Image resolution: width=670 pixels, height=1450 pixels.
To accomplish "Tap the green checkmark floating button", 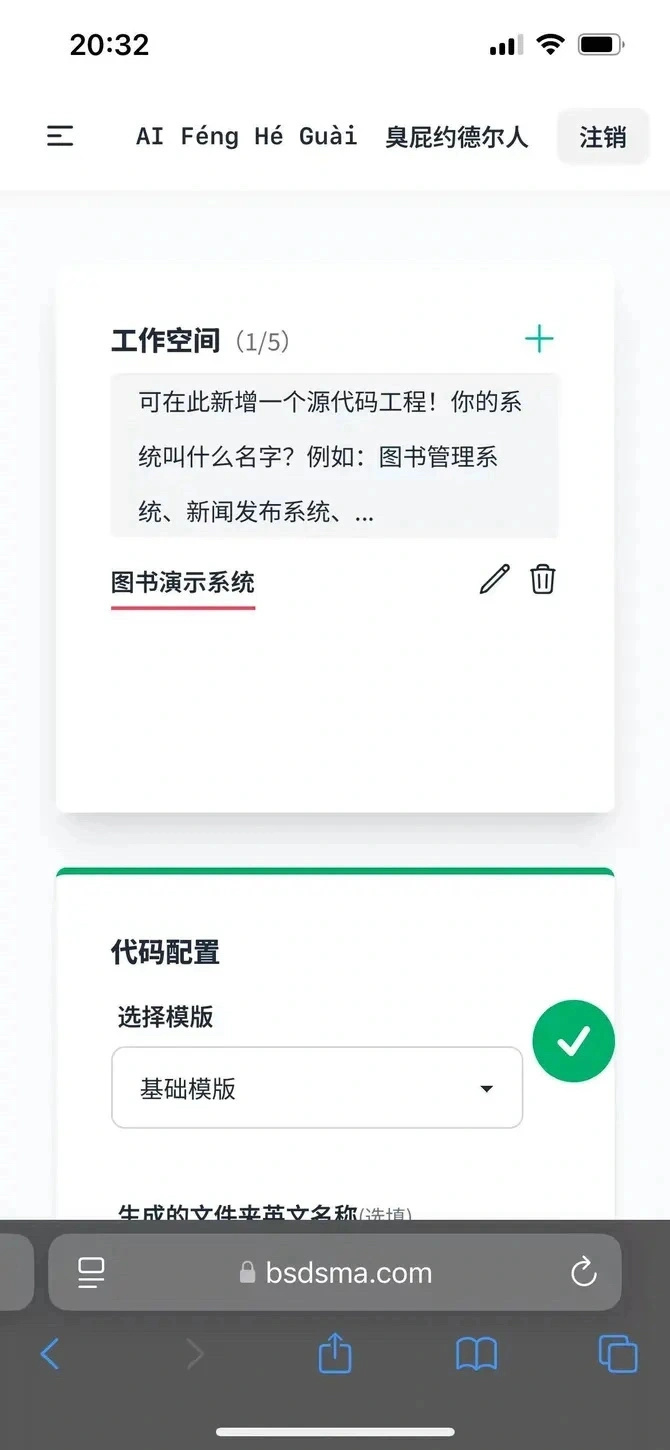I will pyautogui.click(x=573, y=1041).
